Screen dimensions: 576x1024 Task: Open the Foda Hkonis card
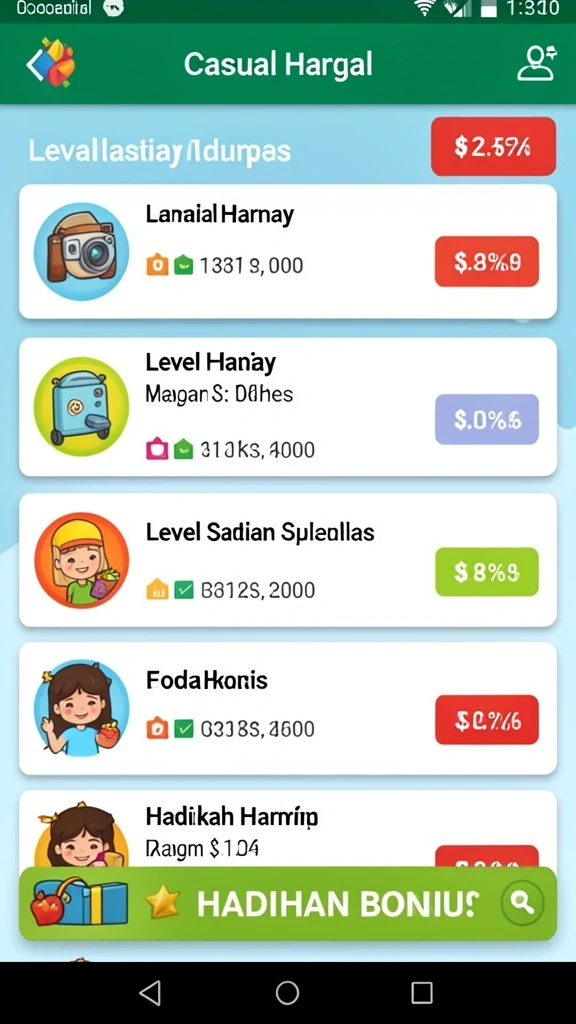click(x=287, y=709)
